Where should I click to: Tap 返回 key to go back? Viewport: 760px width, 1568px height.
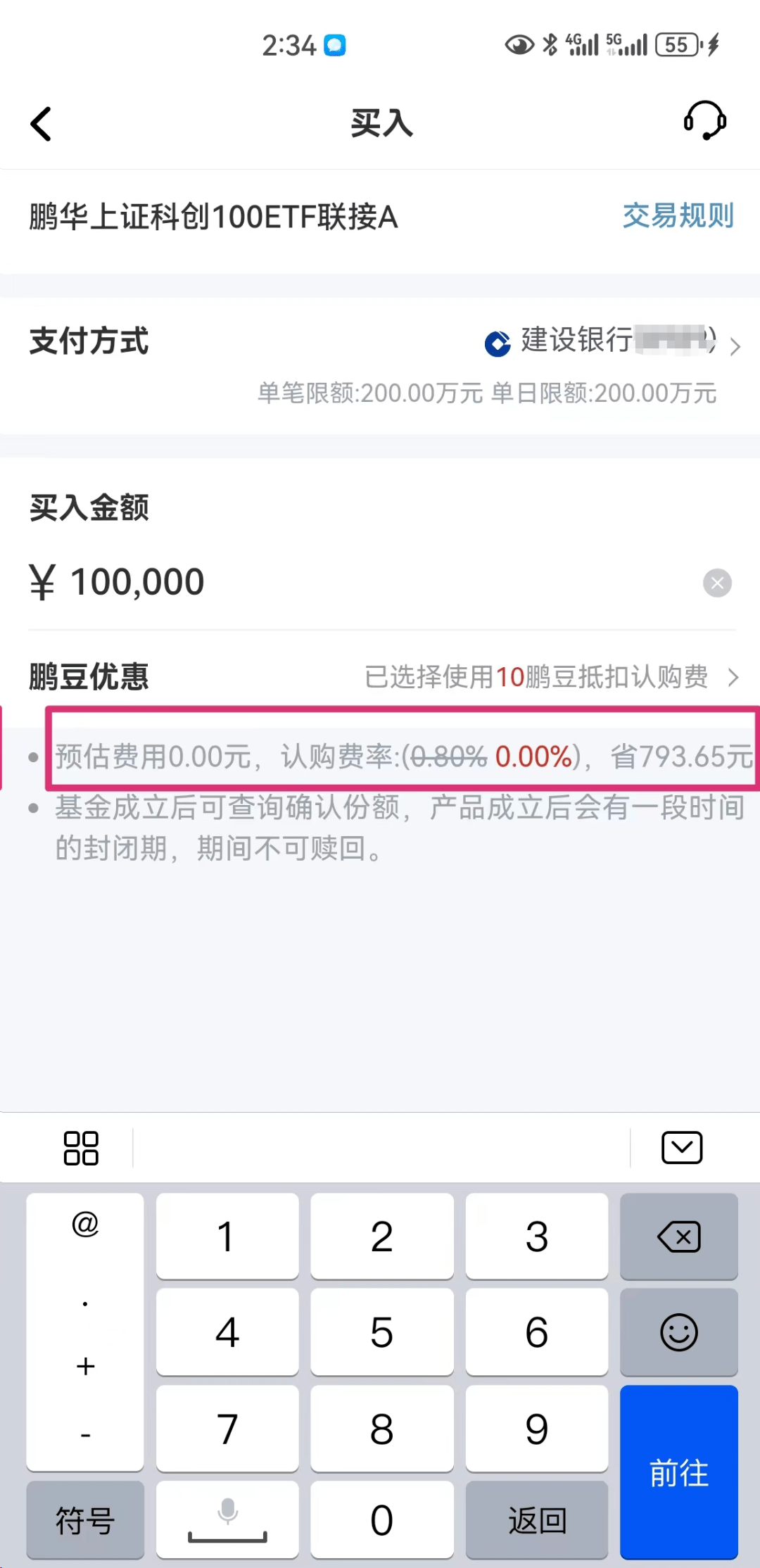(536, 1520)
